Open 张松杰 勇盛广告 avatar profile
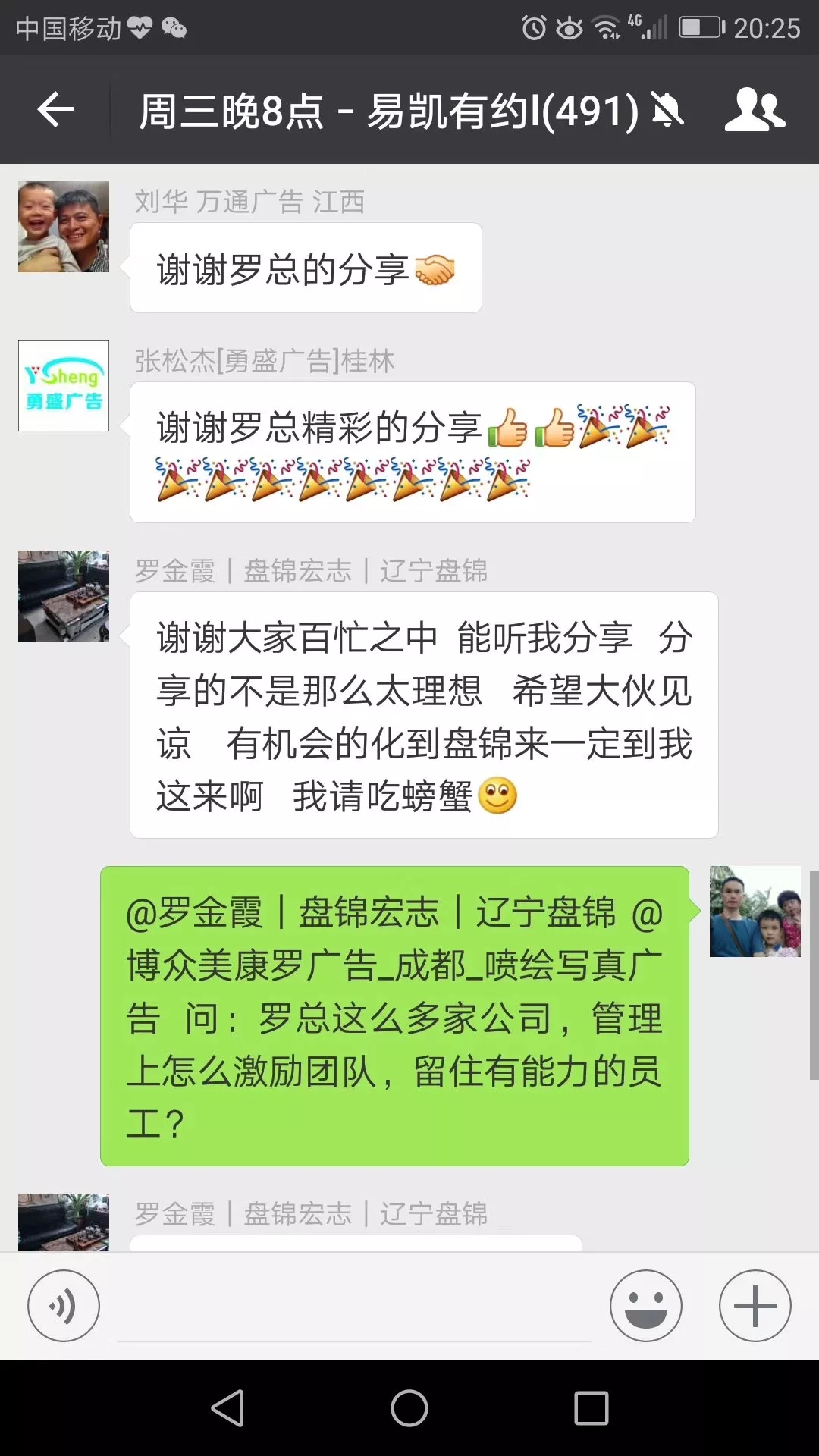Viewport: 819px width, 1456px height. tap(64, 386)
